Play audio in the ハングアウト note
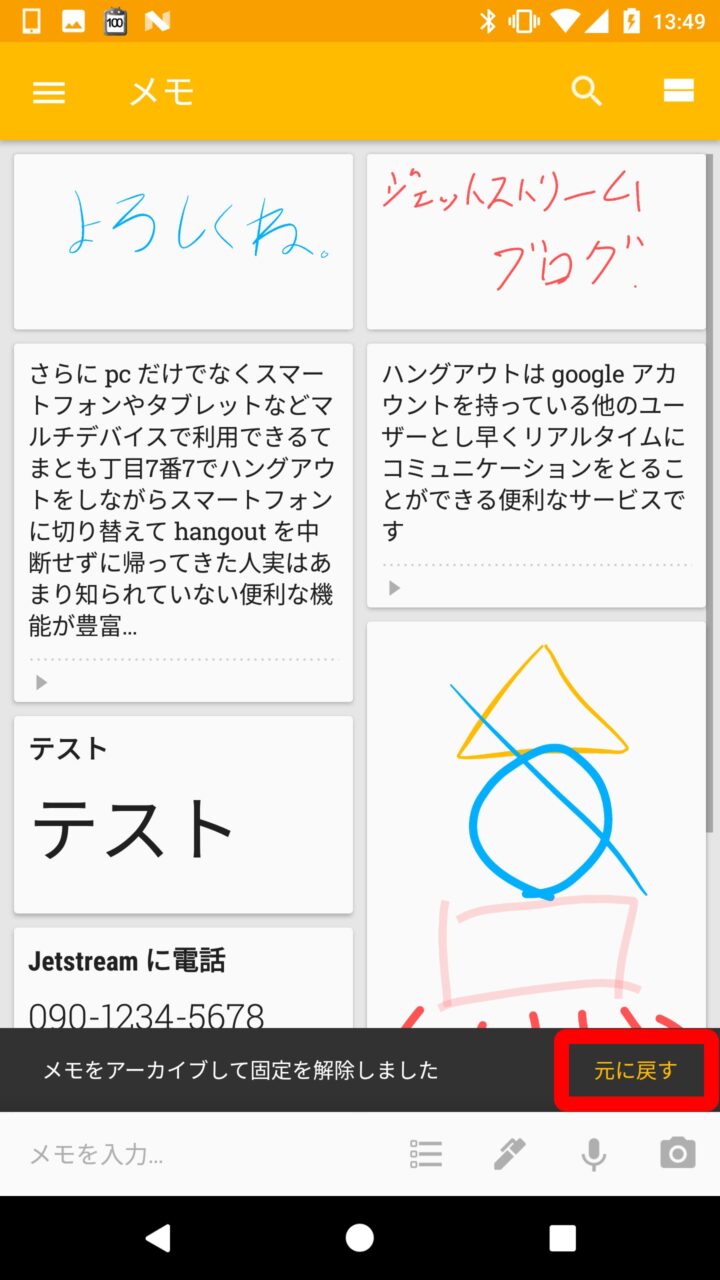 394,588
